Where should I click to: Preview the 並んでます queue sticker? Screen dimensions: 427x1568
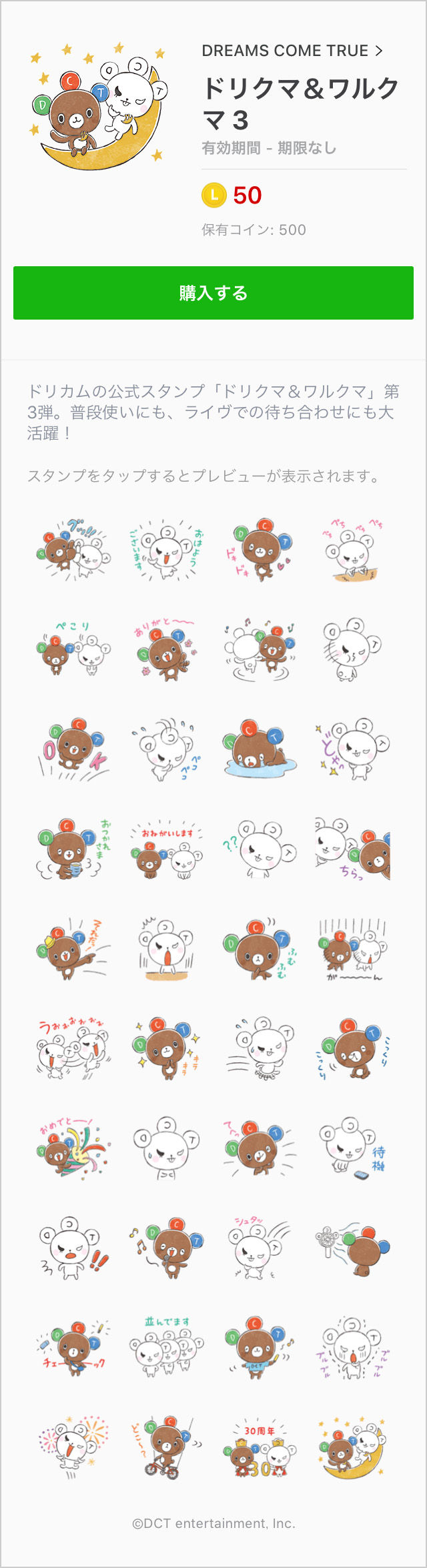pos(167,1350)
